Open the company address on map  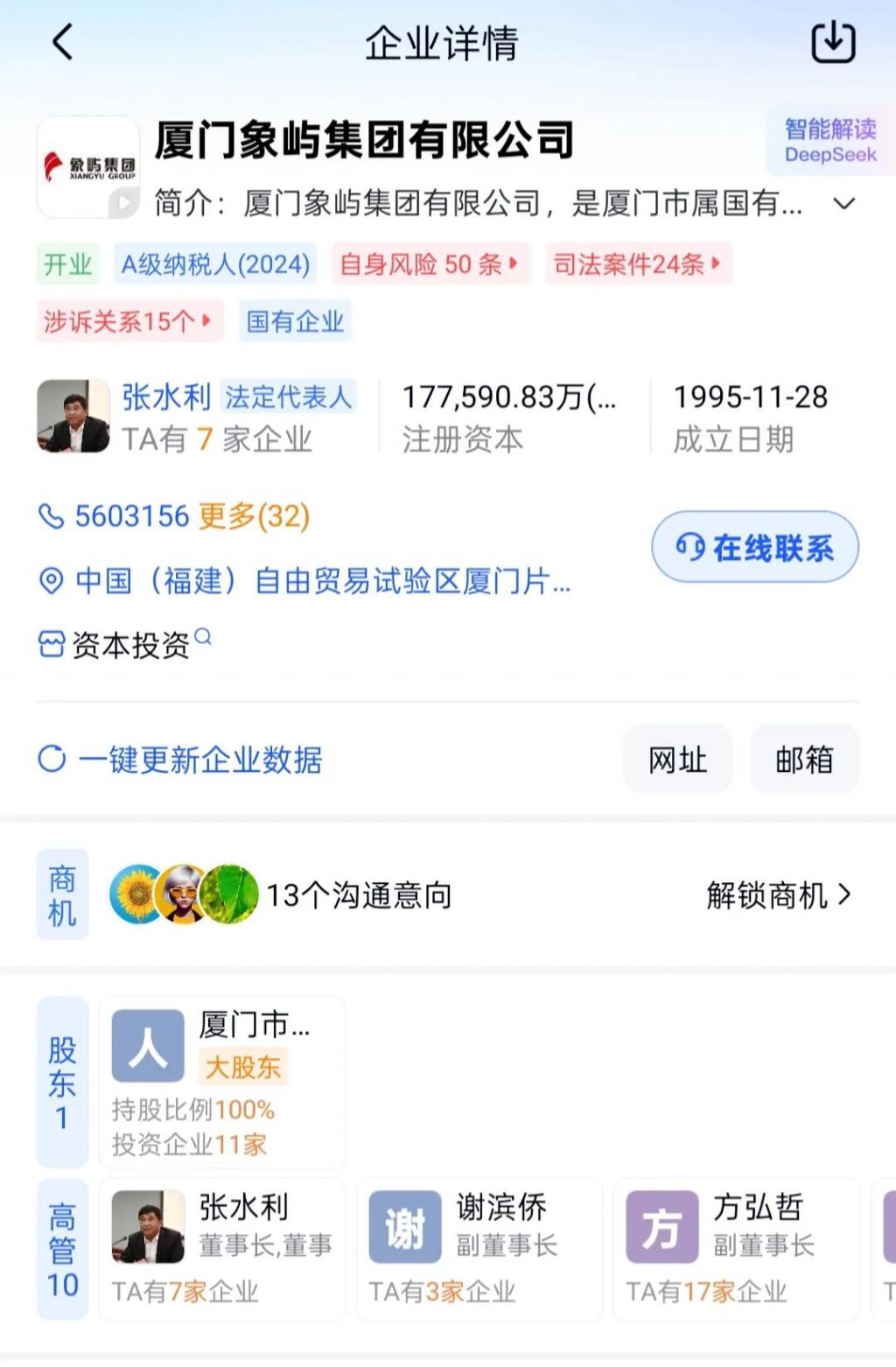[305, 580]
